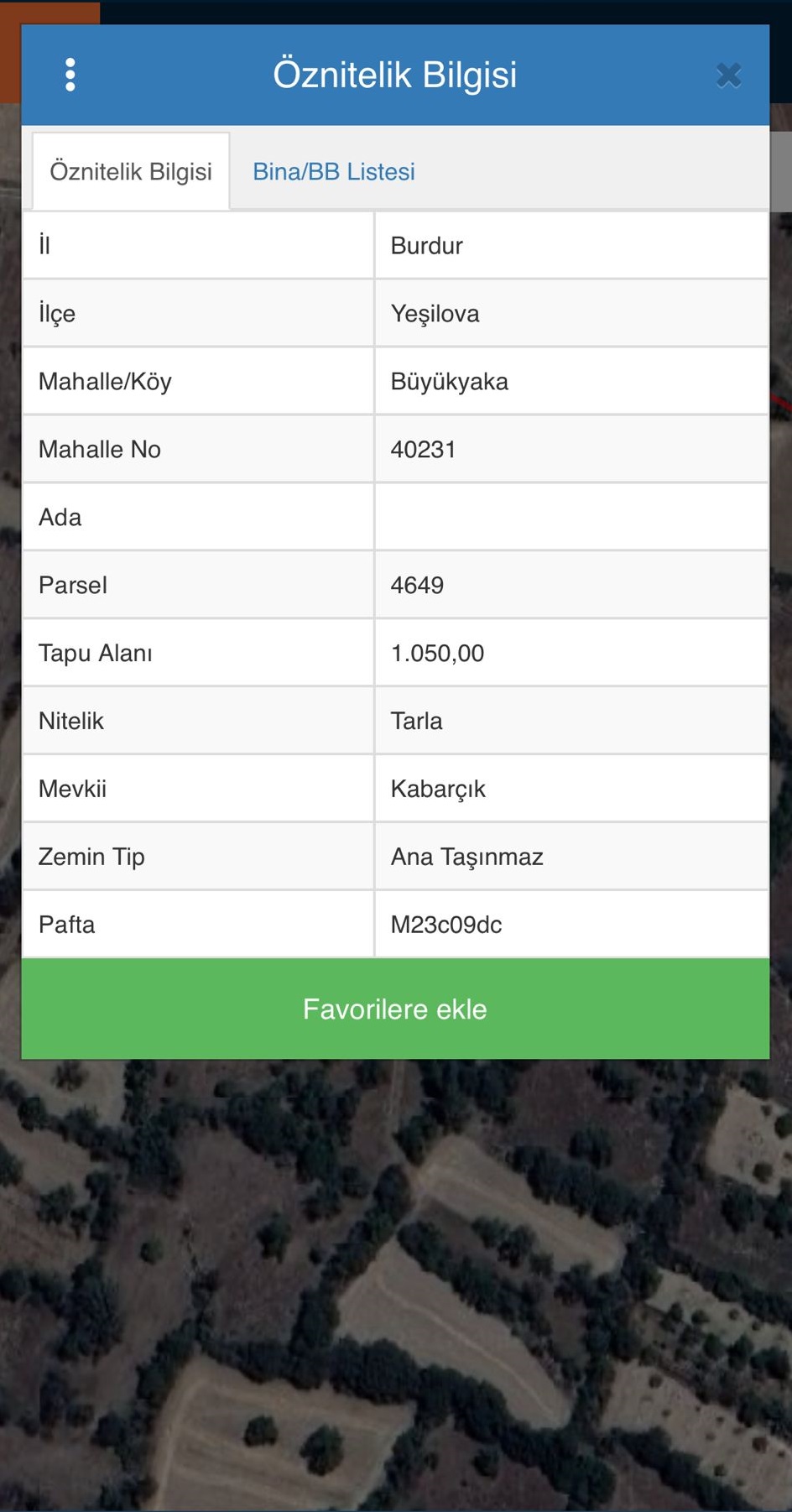Image resolution: width=792 pixels, height=1512 pixels.
Task: Click the empty Ada field
Action: coord(571,517)
